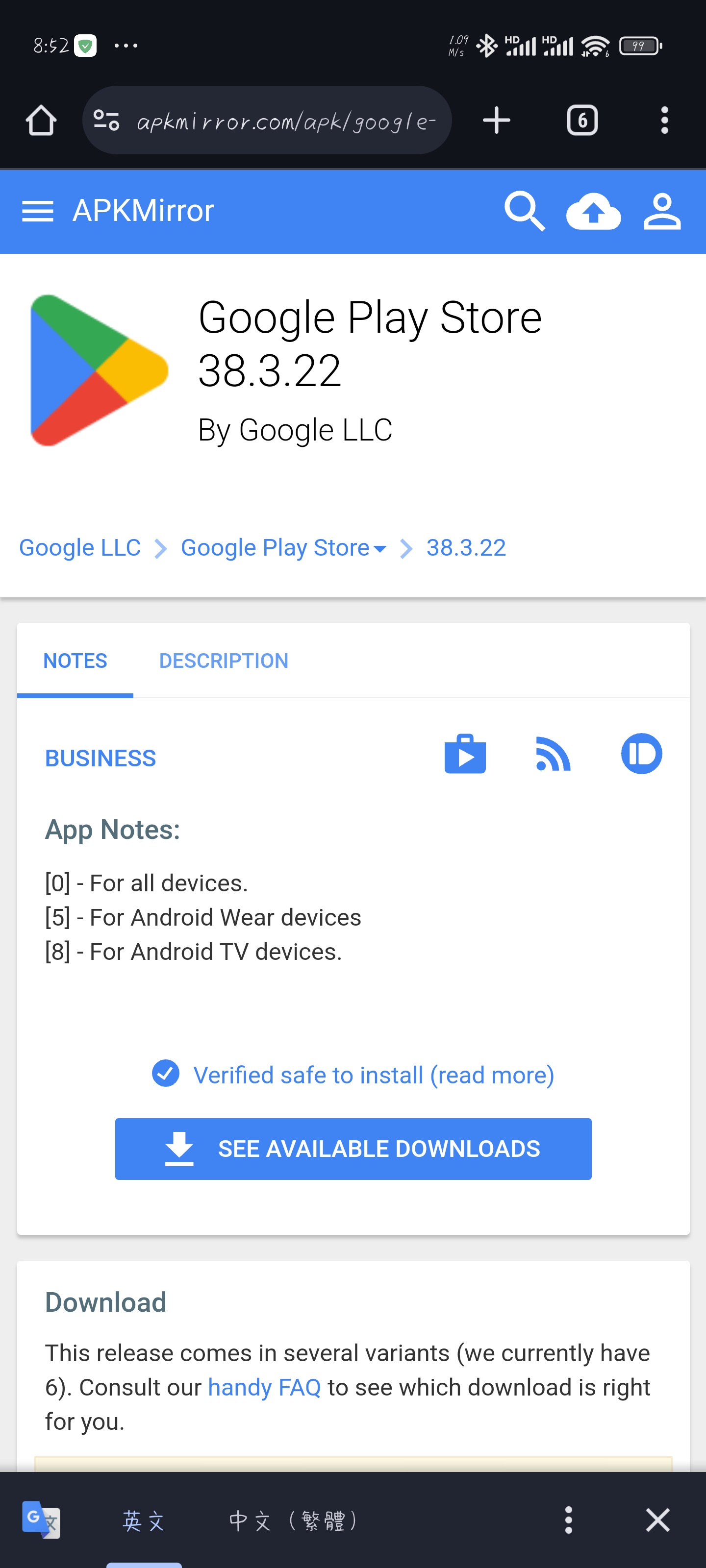Image resolution: width=706 pixels, height=1568 pixels.
Task: Tap Verified safe to install link
Action: 373,1075
